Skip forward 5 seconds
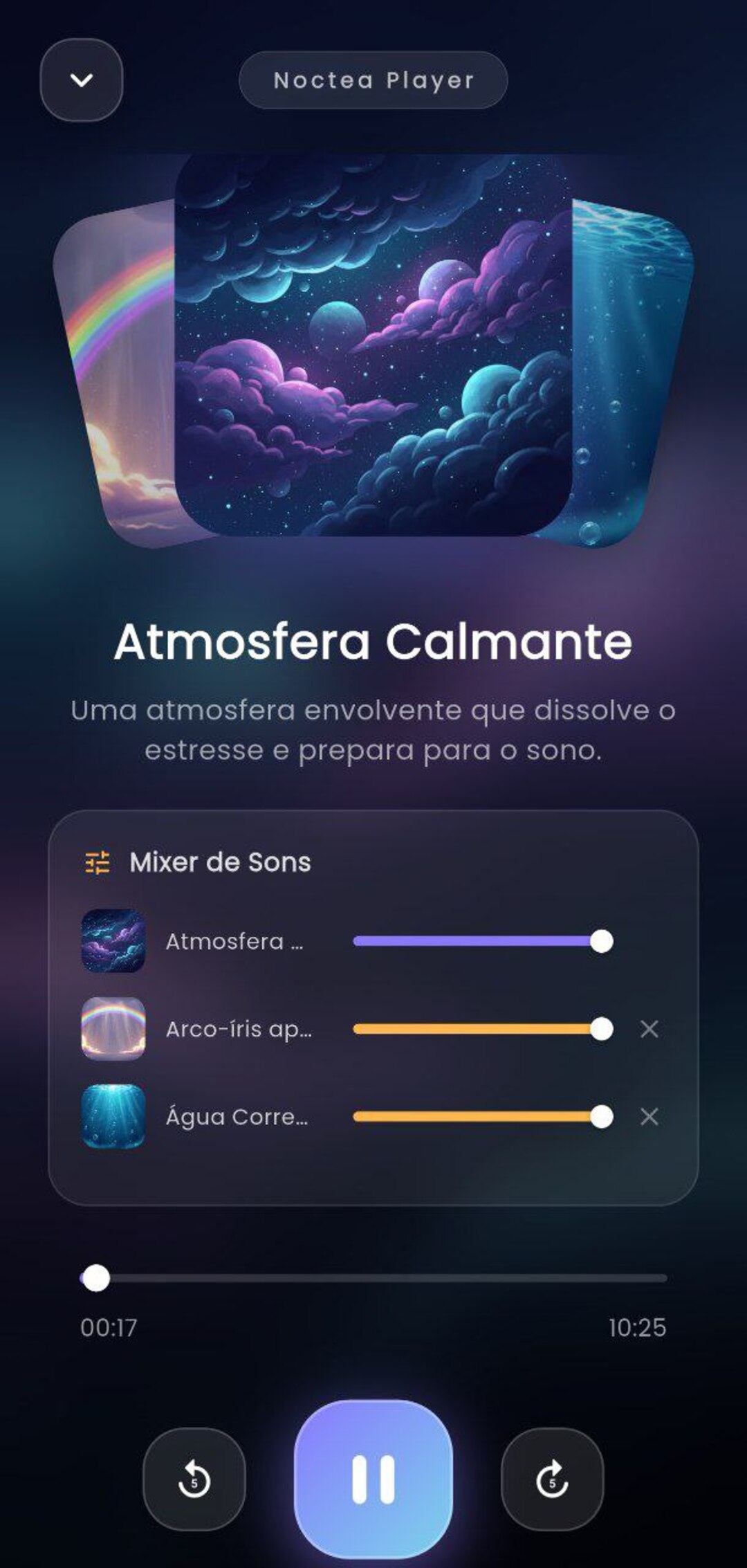This screenshot has height=1568, width=747. click(552, 1479)
